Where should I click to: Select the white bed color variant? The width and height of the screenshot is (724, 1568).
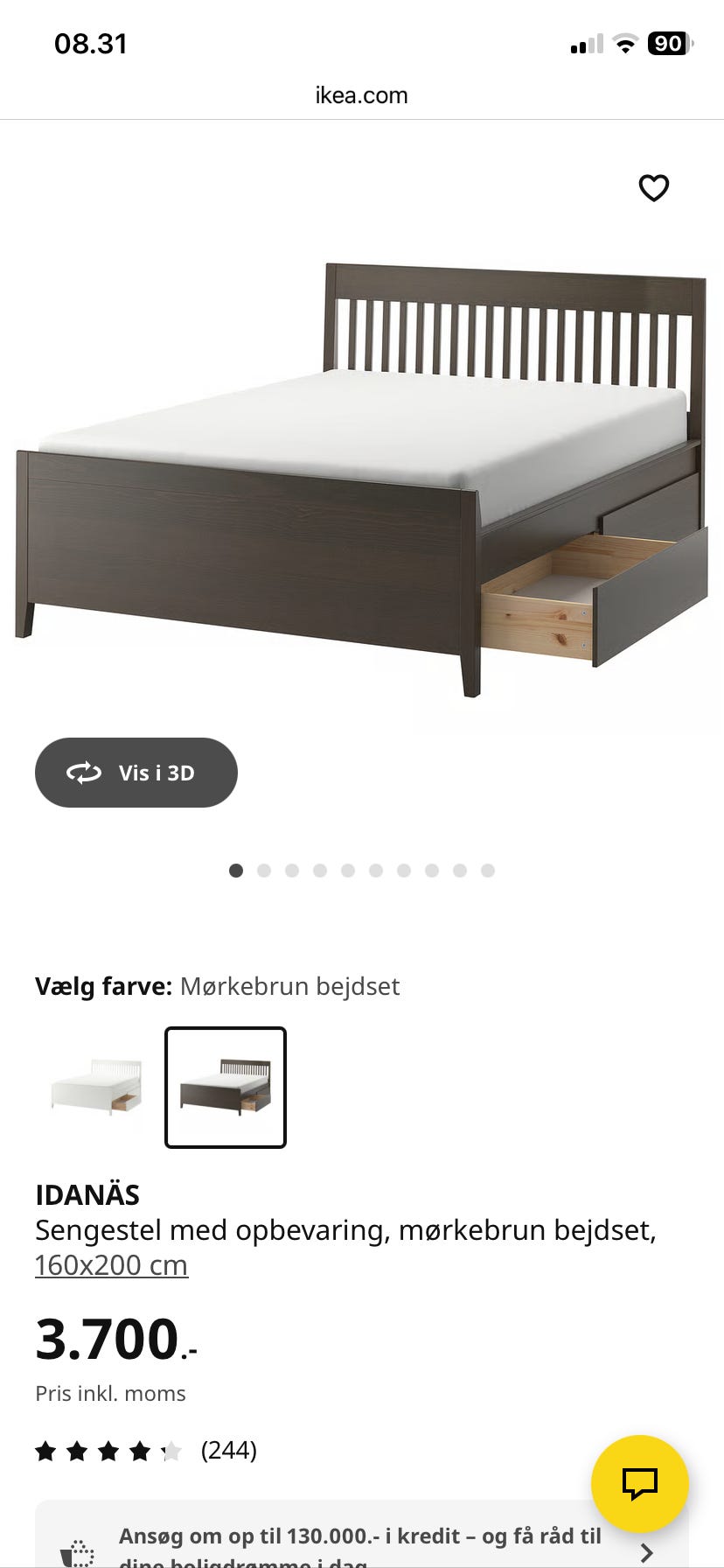[94, 1088]
